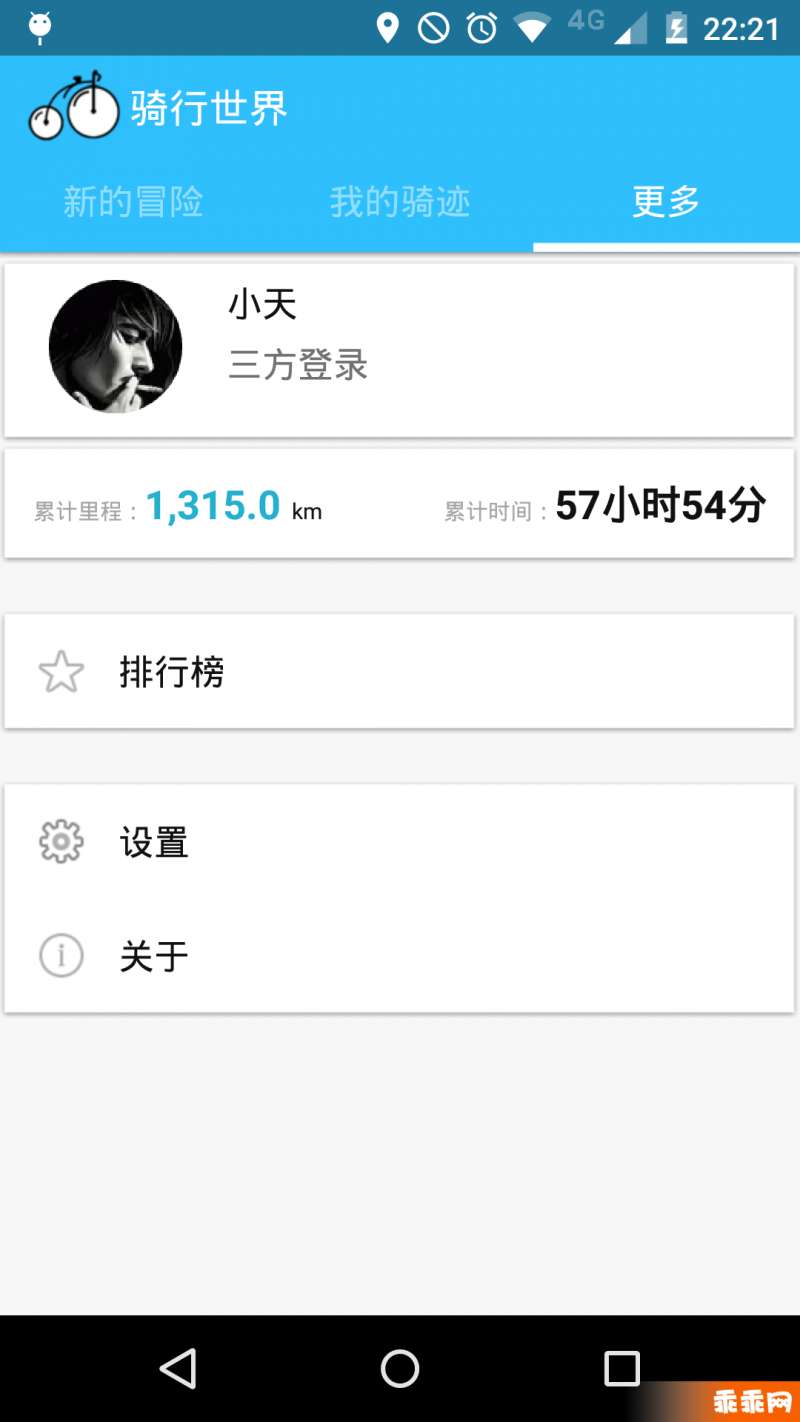The image size is (800, 1422).
Task: Tap the 三方登录 login text
Action: pyautogui.click(x=297, y=365)
